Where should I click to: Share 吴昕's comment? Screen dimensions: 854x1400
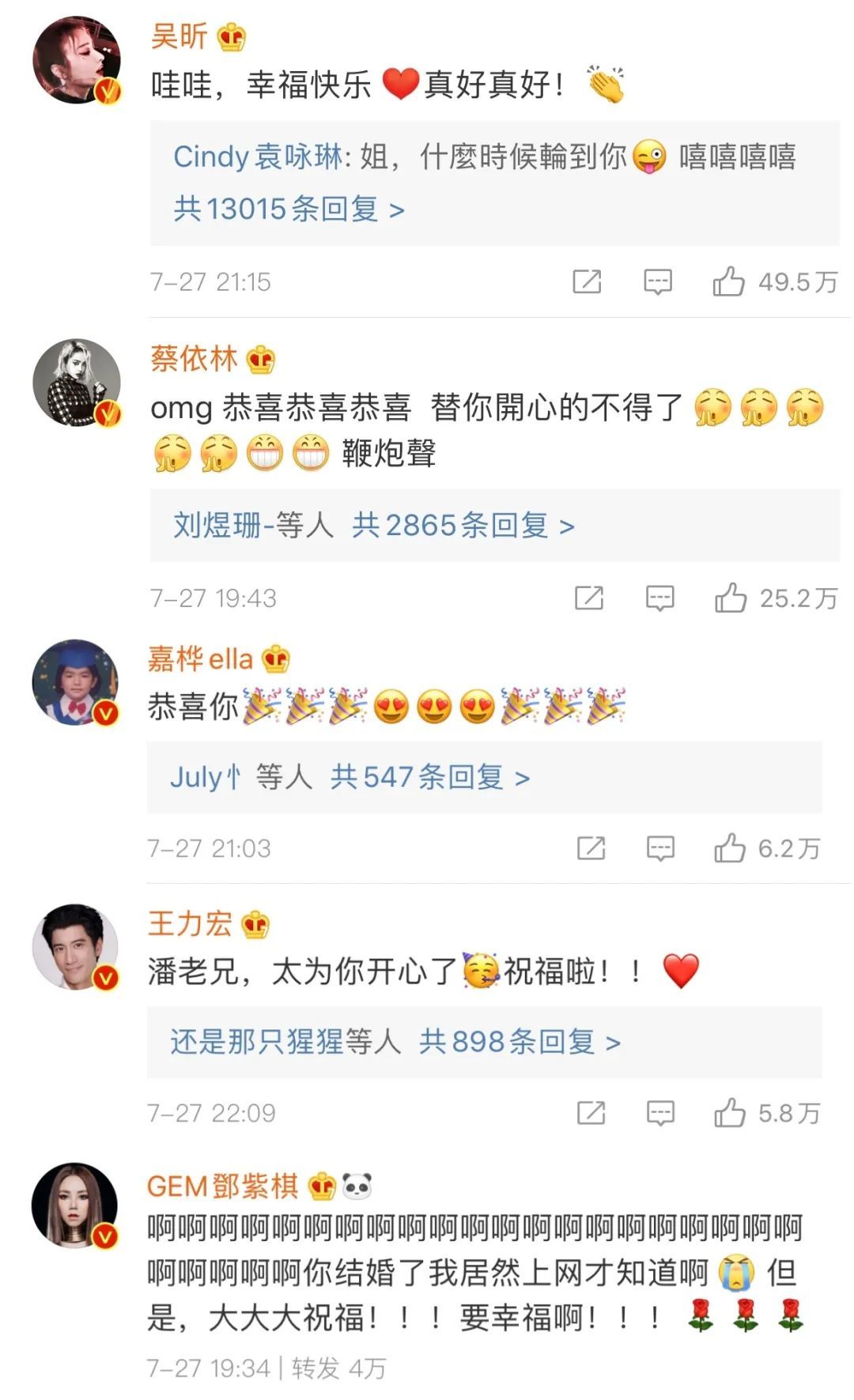tap(587, 281)
